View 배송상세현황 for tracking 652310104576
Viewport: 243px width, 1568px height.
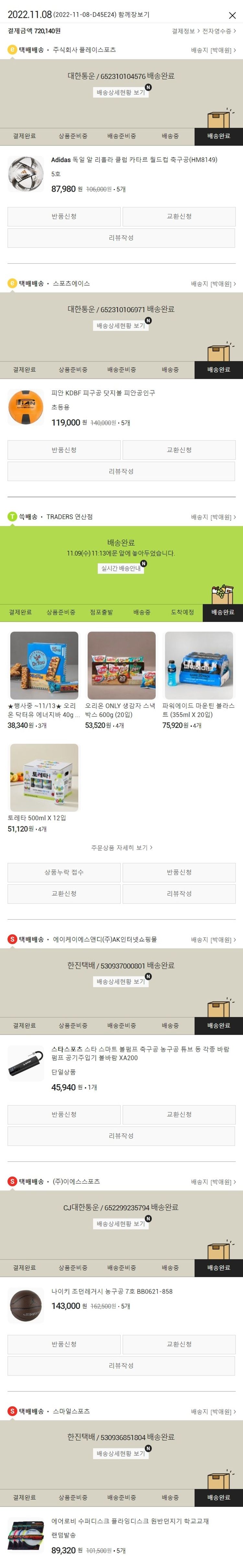coord(121,93)
